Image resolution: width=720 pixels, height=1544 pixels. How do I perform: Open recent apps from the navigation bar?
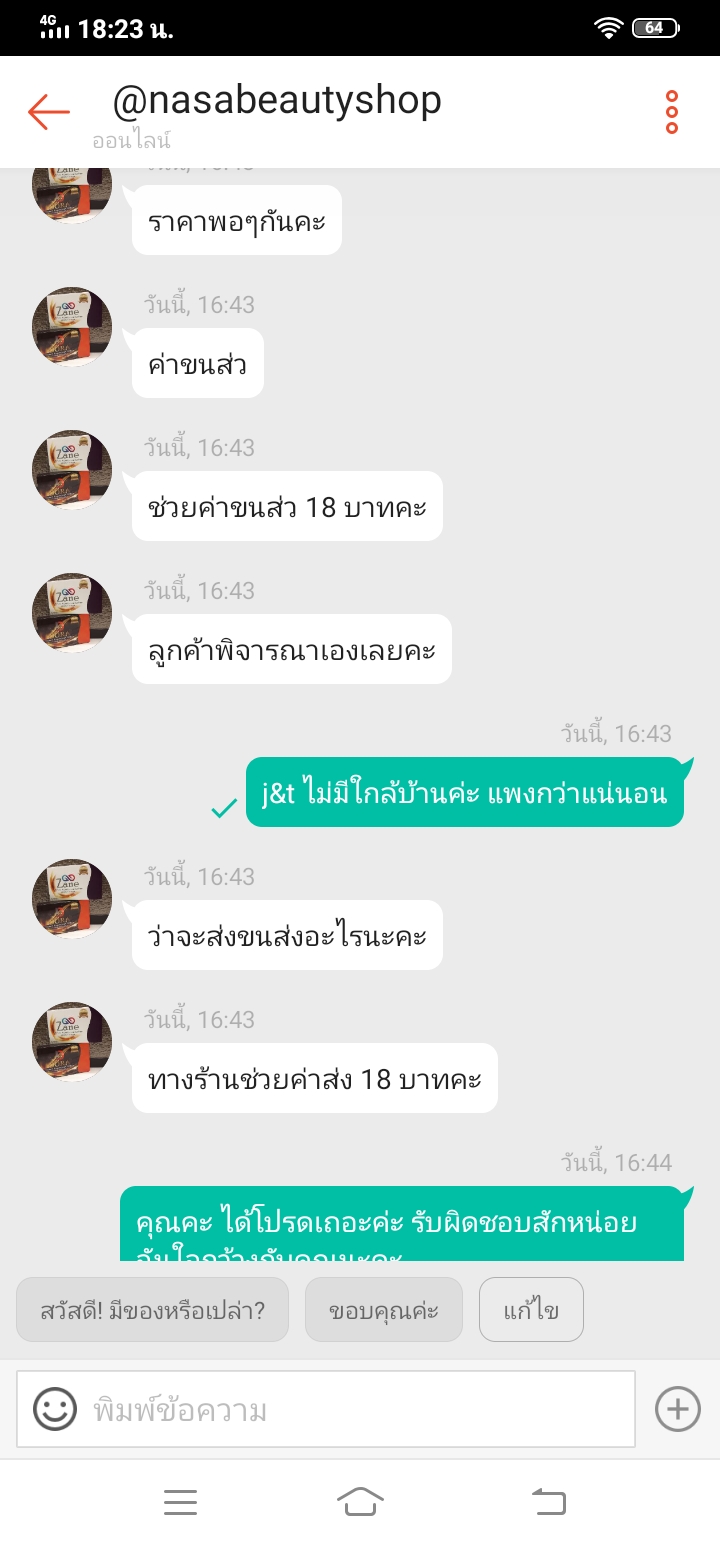[180, 1501]
